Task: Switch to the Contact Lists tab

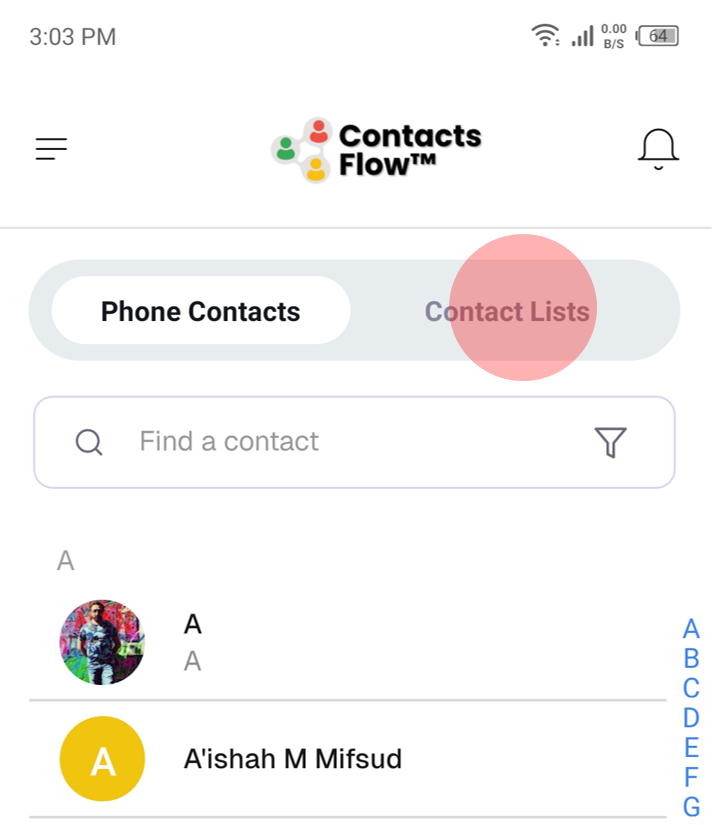Action: (x=507, y=312)
